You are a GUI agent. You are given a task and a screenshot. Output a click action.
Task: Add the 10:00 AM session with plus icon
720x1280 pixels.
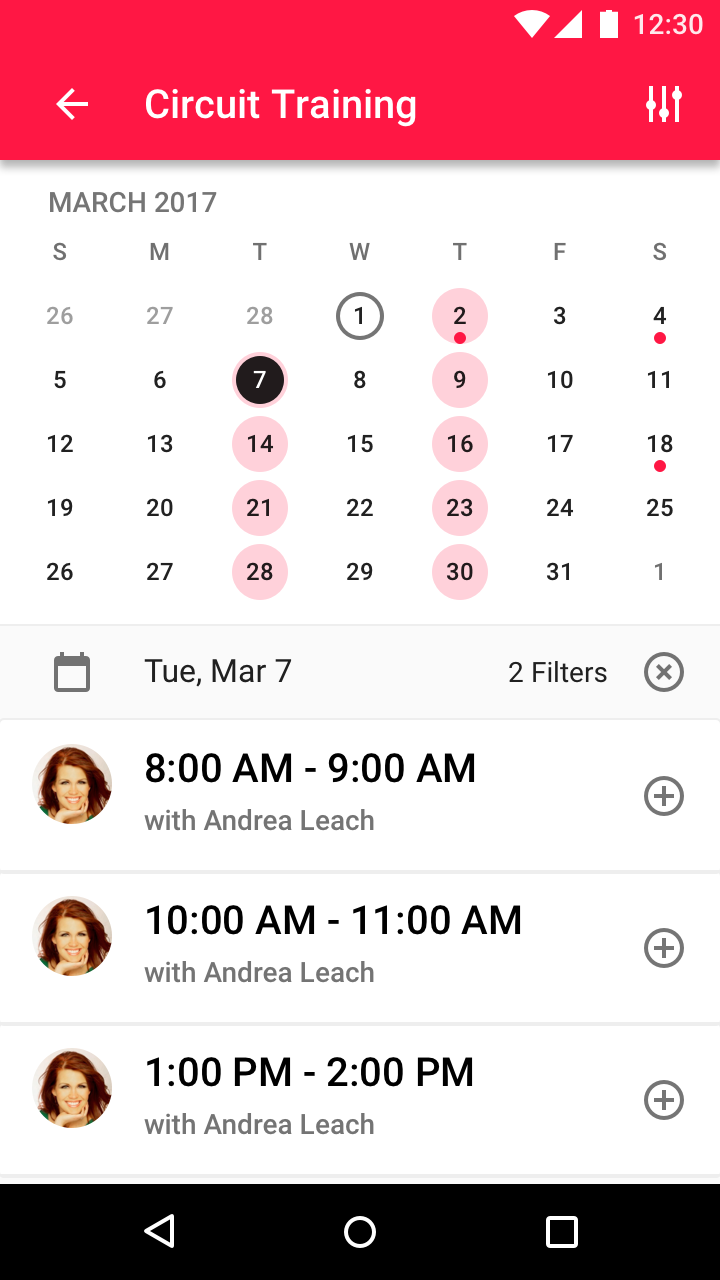664,948
